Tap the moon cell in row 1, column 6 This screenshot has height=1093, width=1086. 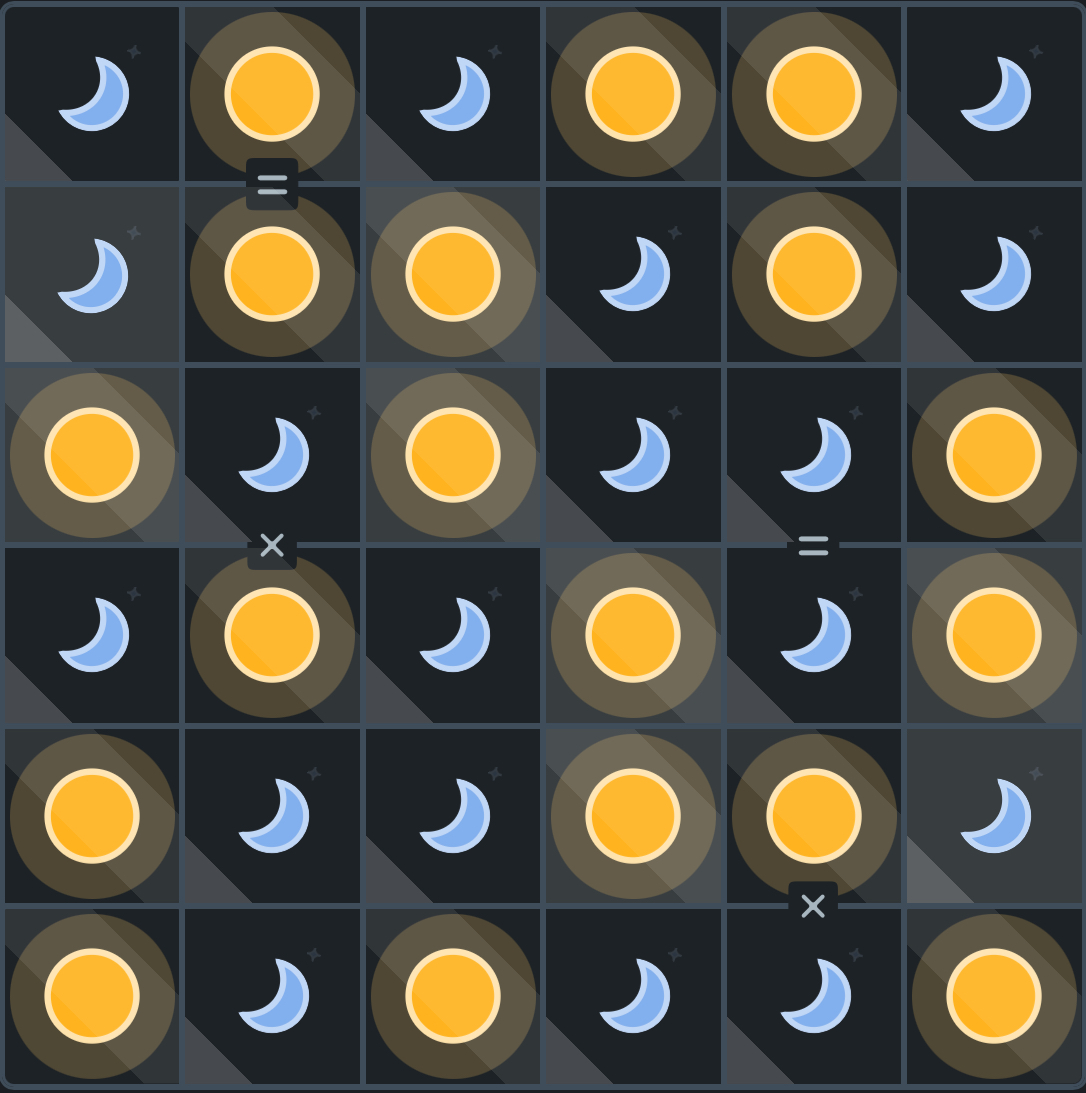tap(994, 94)
